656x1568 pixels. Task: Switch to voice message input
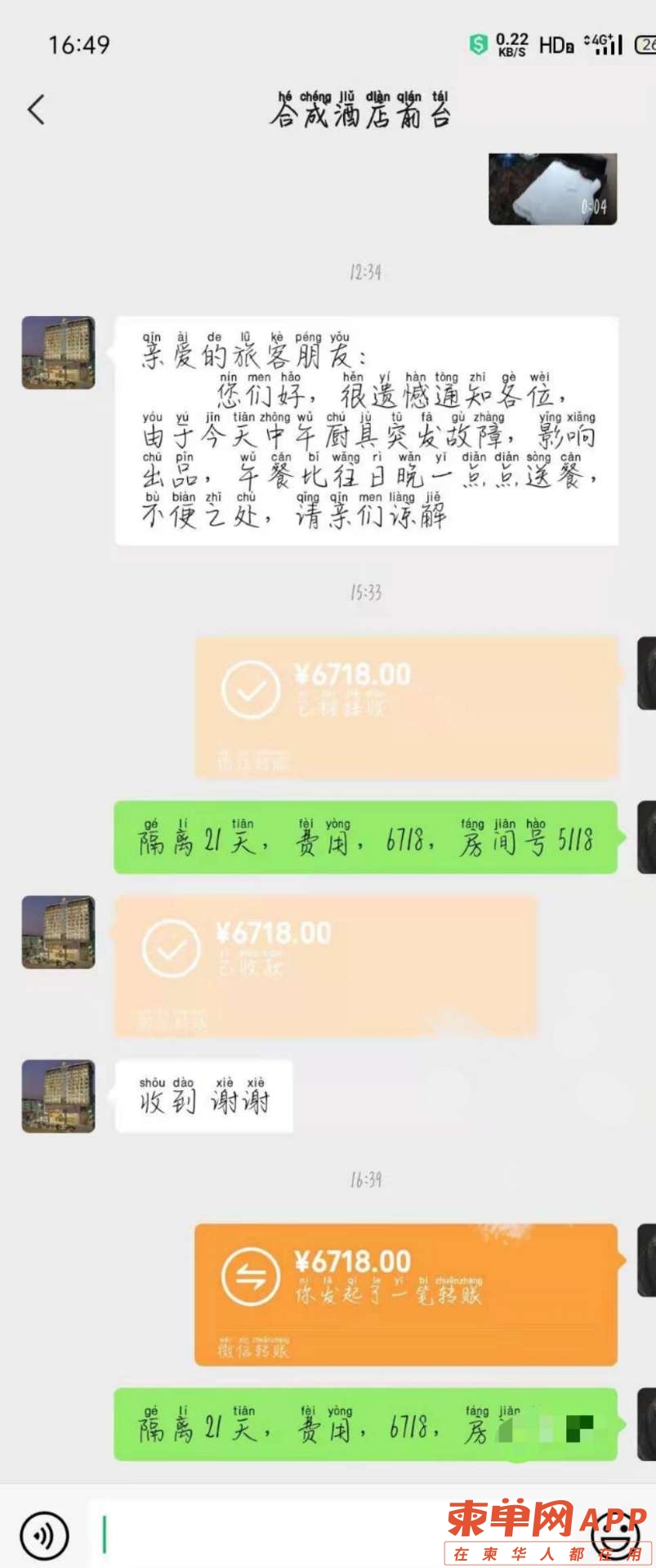click(x=44, y=1535)
